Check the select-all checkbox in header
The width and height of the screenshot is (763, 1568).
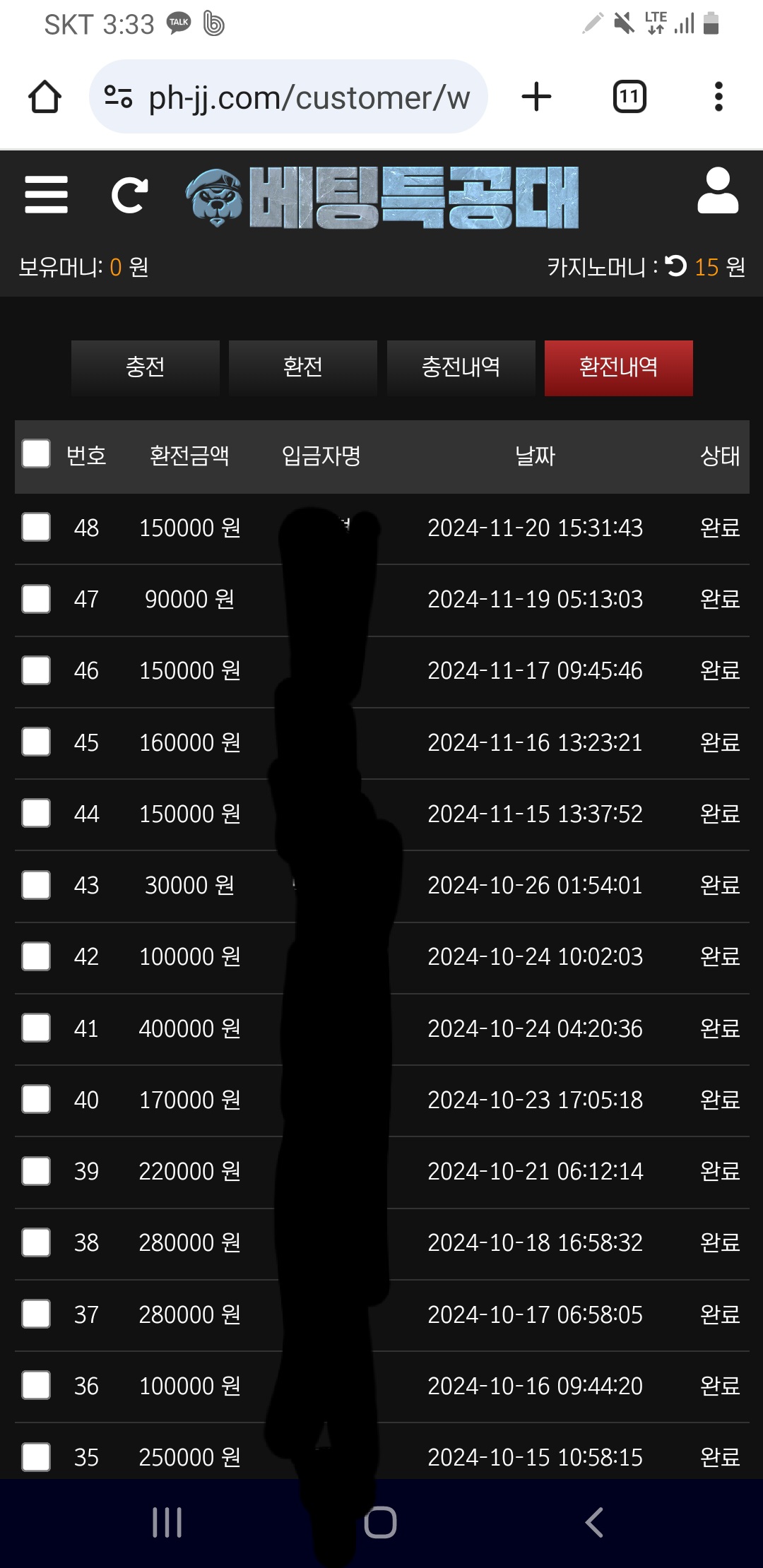point(36,454)
